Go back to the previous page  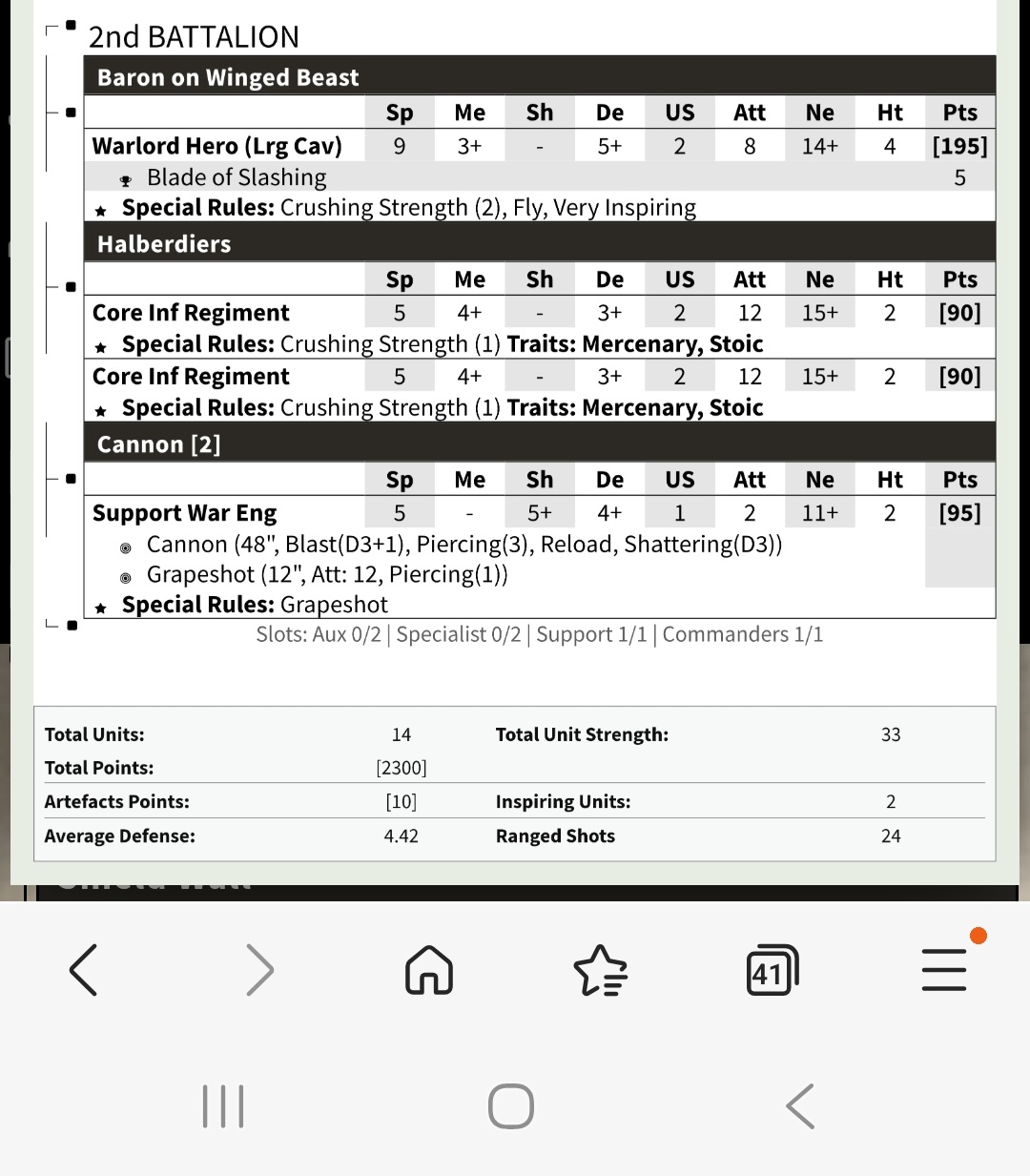click(84, 970)
